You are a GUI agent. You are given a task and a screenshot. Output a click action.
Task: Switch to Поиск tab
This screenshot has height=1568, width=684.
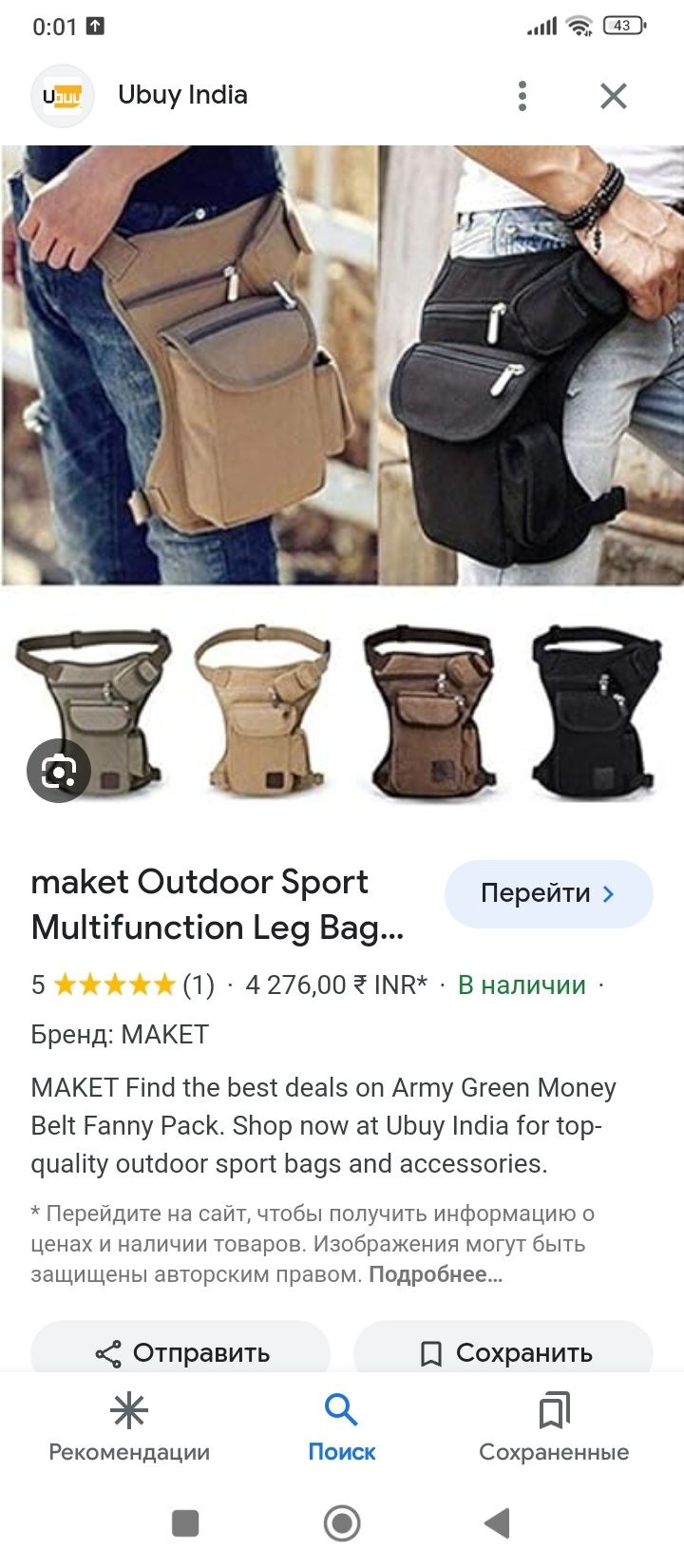[342, 1426]
